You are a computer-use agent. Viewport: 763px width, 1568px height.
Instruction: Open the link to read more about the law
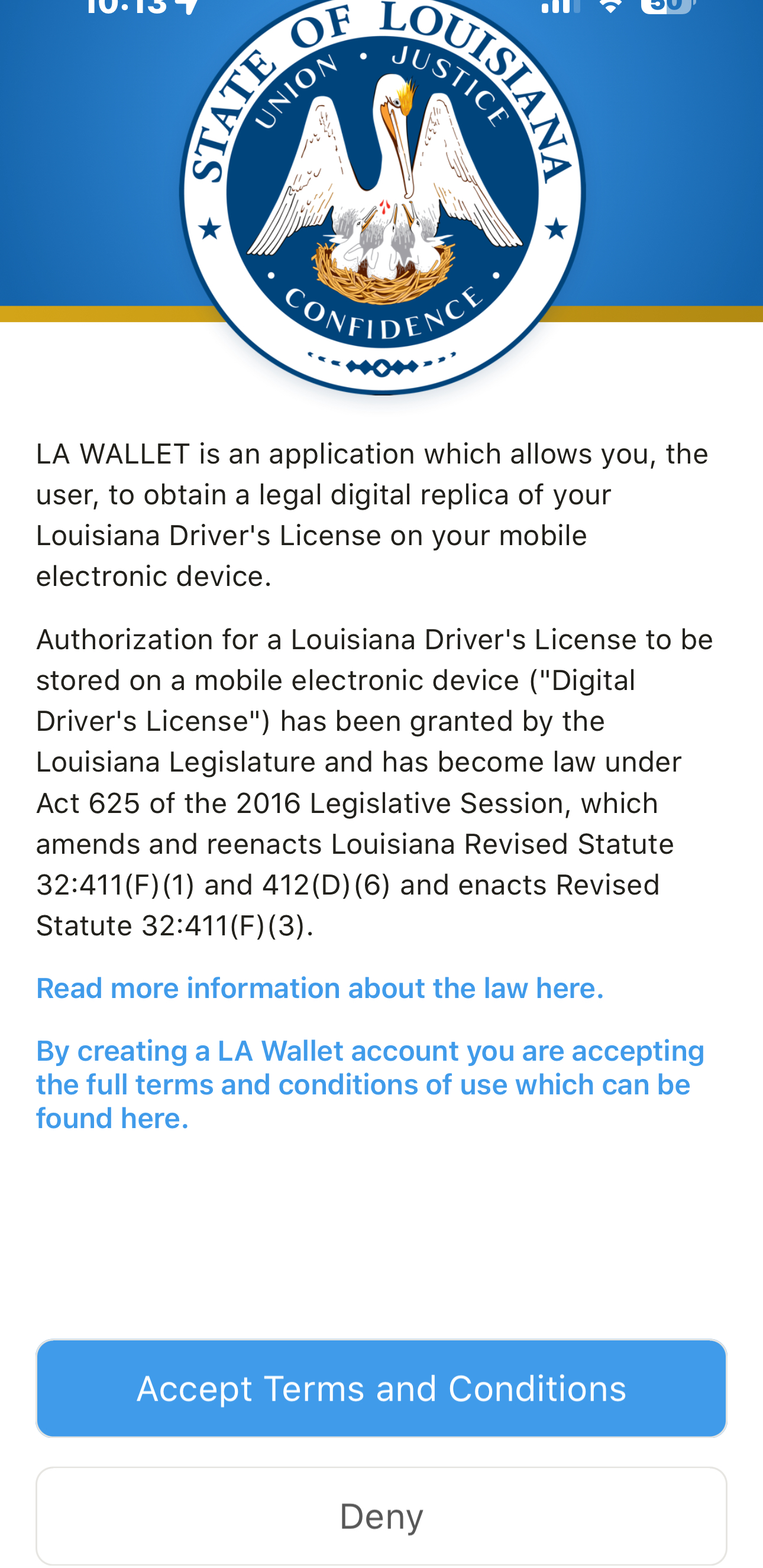pyautogui.click(x=320, y=988)
